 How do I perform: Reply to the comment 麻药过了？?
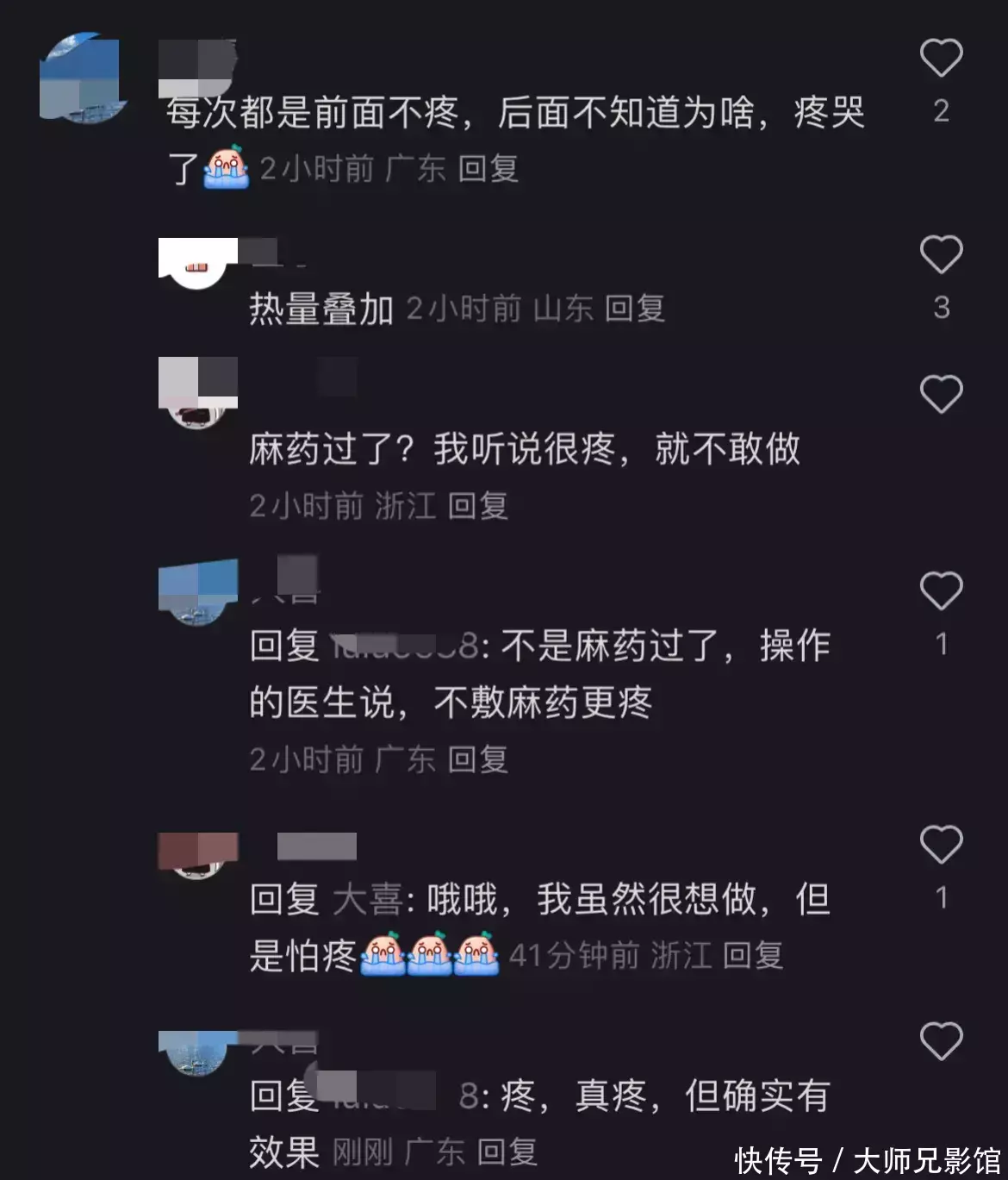point(477,506)
